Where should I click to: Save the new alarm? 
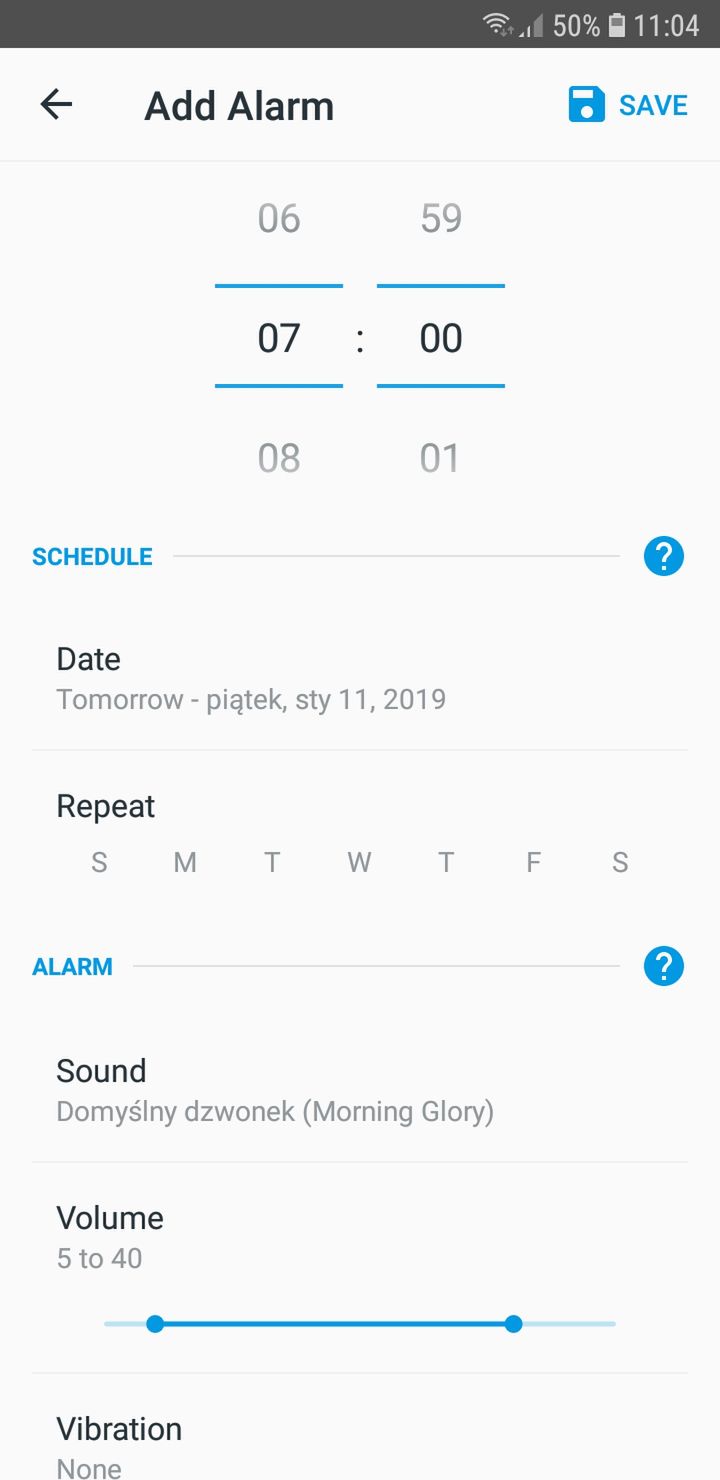pos(628,105)
